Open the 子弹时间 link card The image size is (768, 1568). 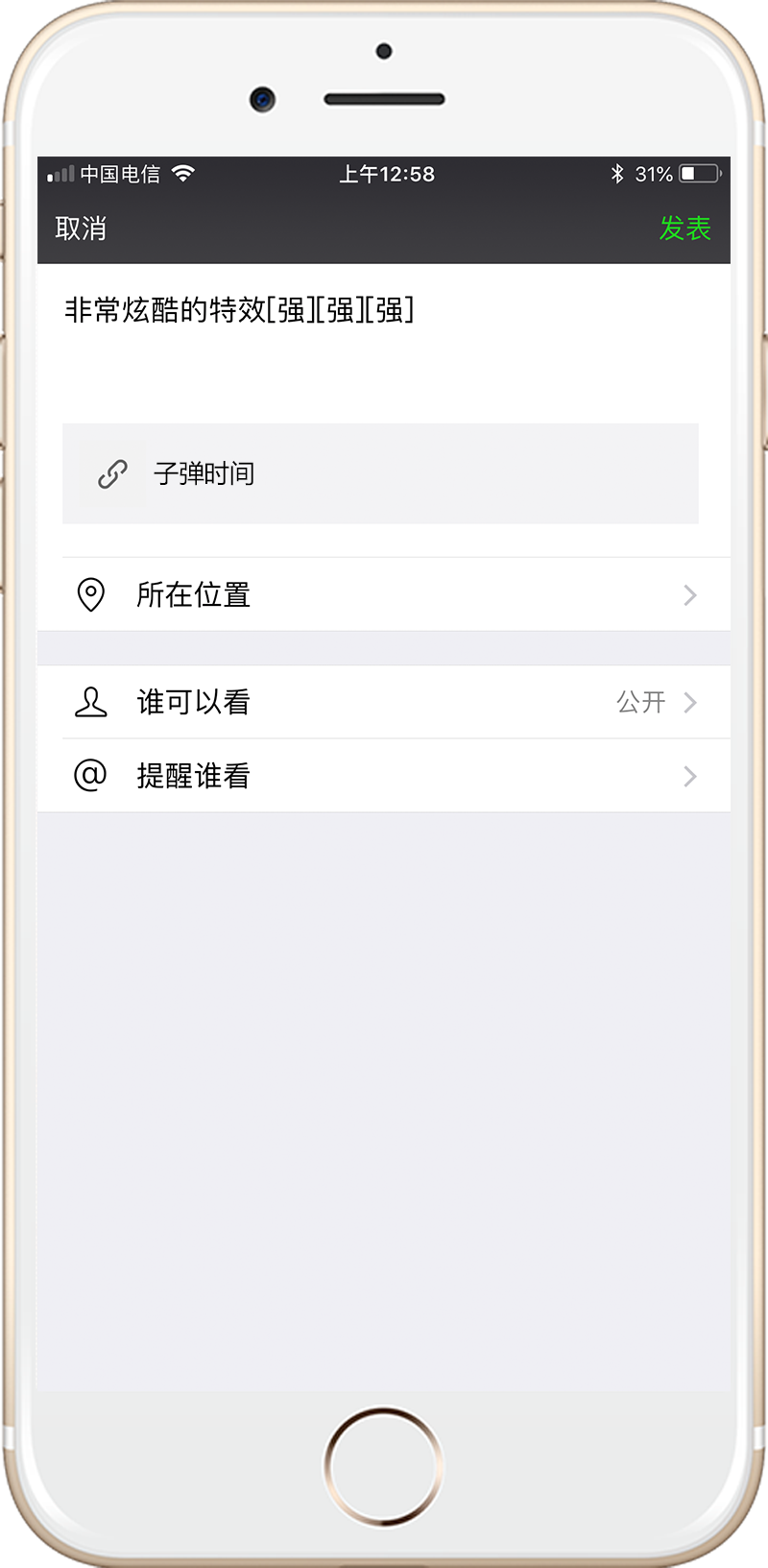[x=380, y=473]
